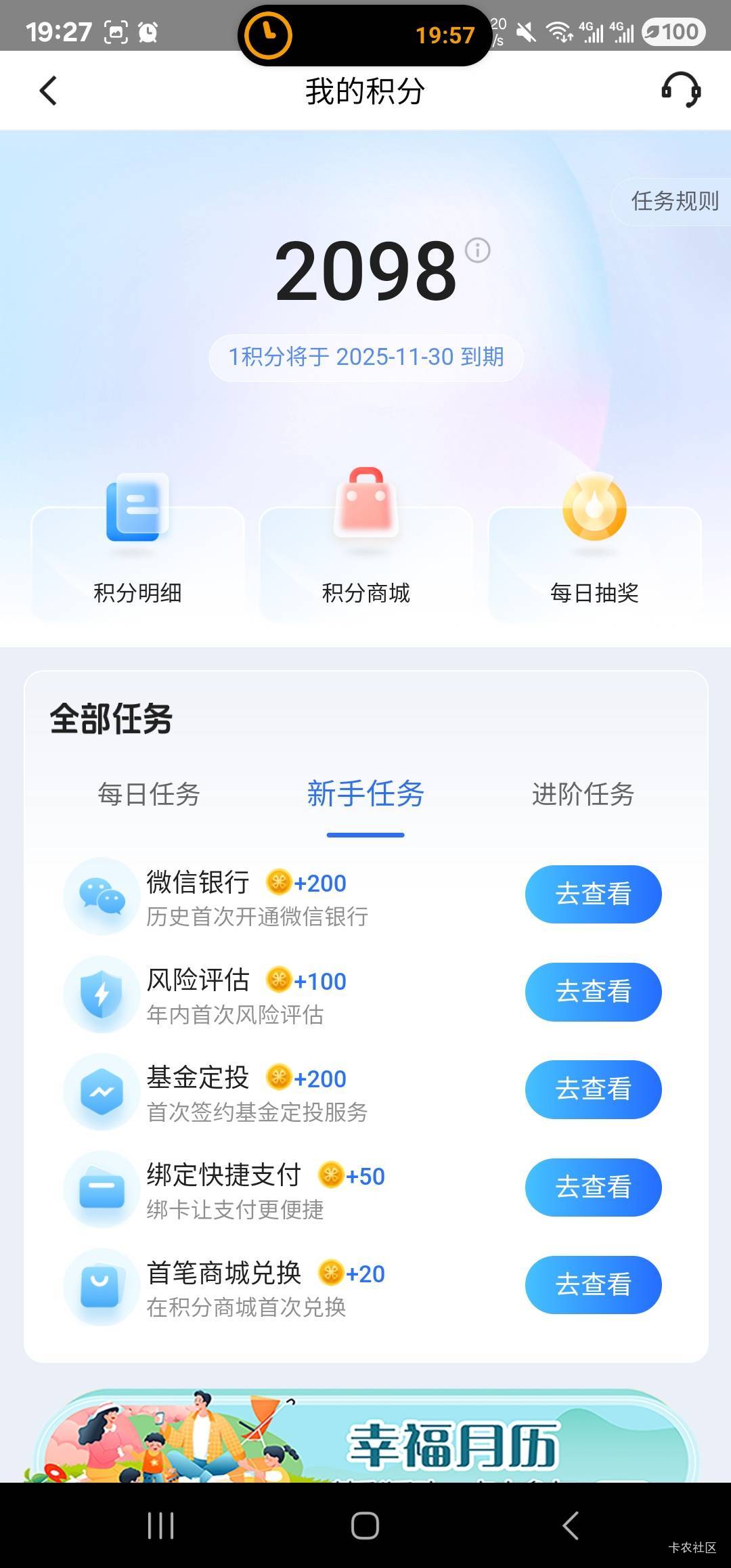This screenshot has width=731, height=1568.
Task: Tap 去查看 for 绑定快捷支付 task
Action: point(593,1187)
